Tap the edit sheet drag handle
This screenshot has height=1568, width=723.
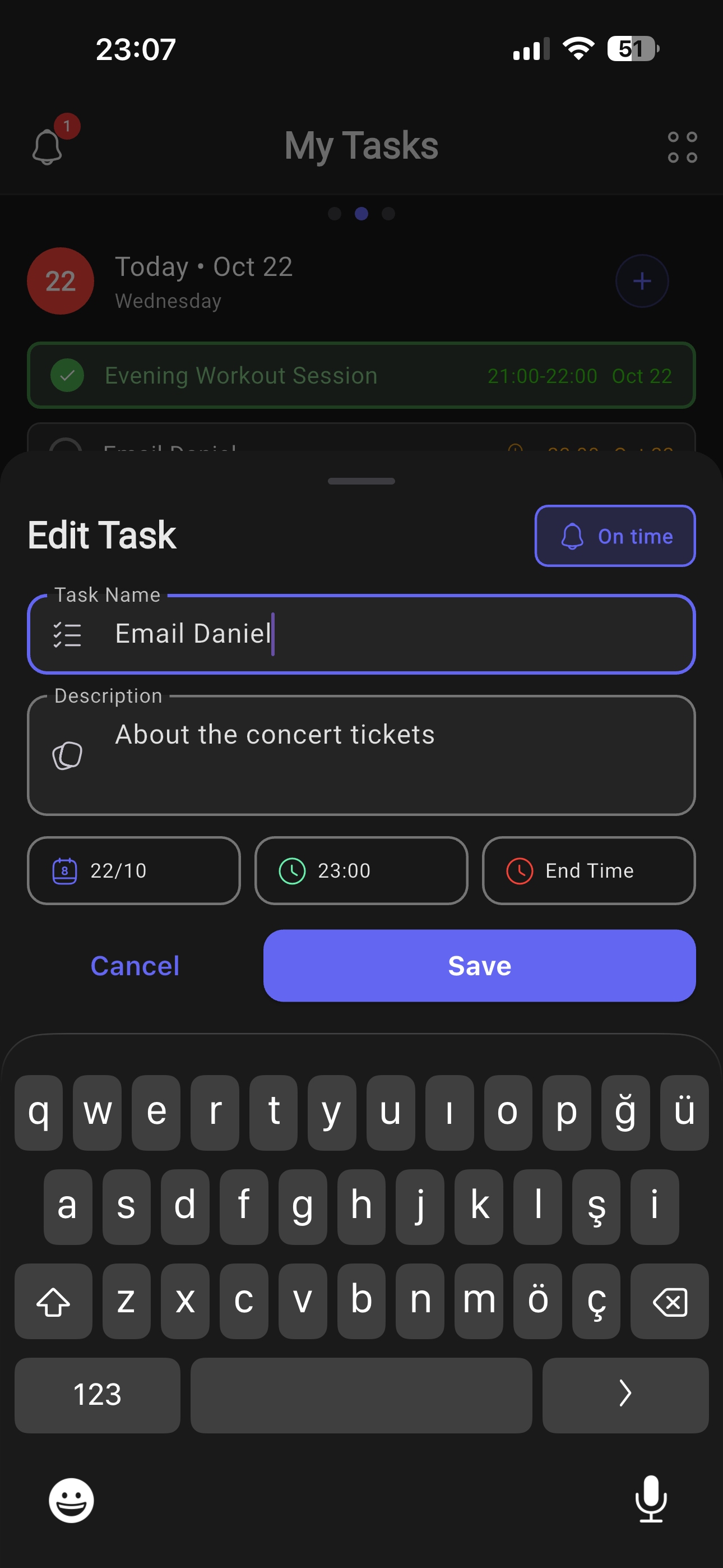point(361,481)
